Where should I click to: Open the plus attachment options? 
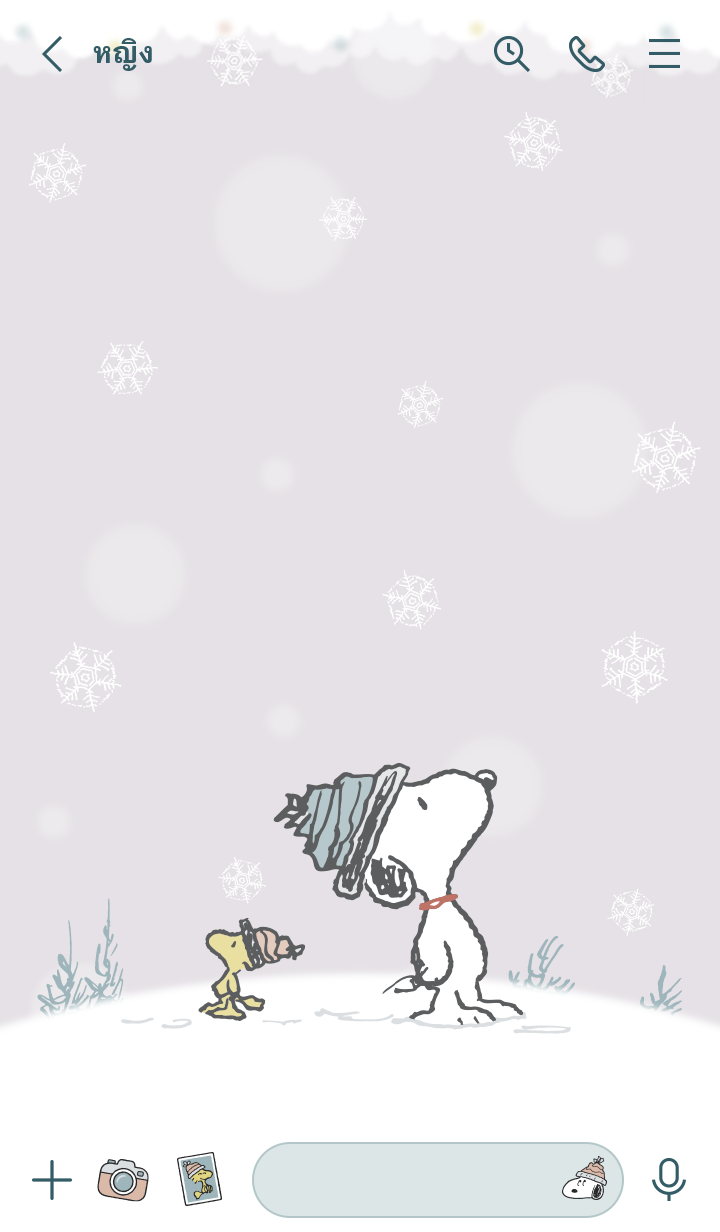coord(52,1180)
